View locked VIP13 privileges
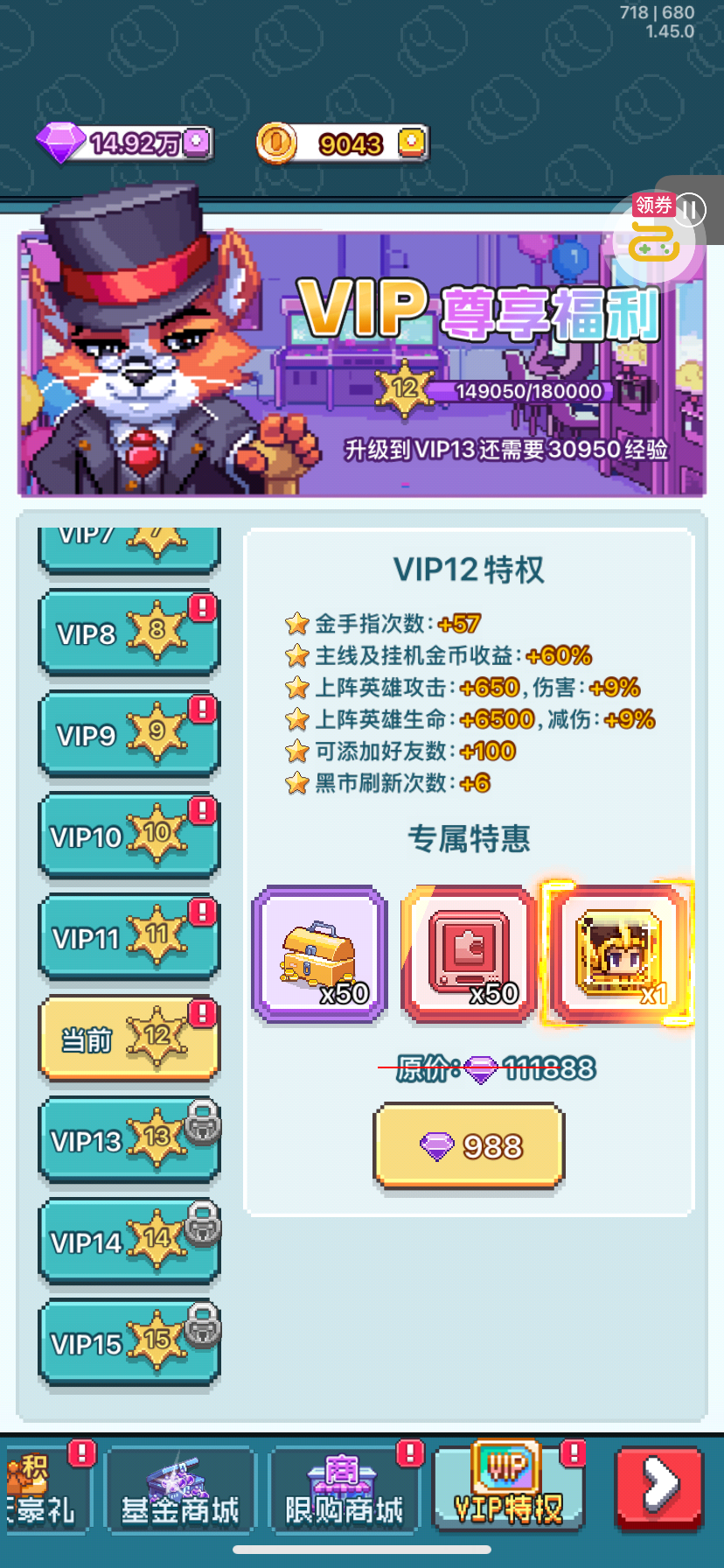Screen dimensions: 724x1568 click(x=129, y=1141)
